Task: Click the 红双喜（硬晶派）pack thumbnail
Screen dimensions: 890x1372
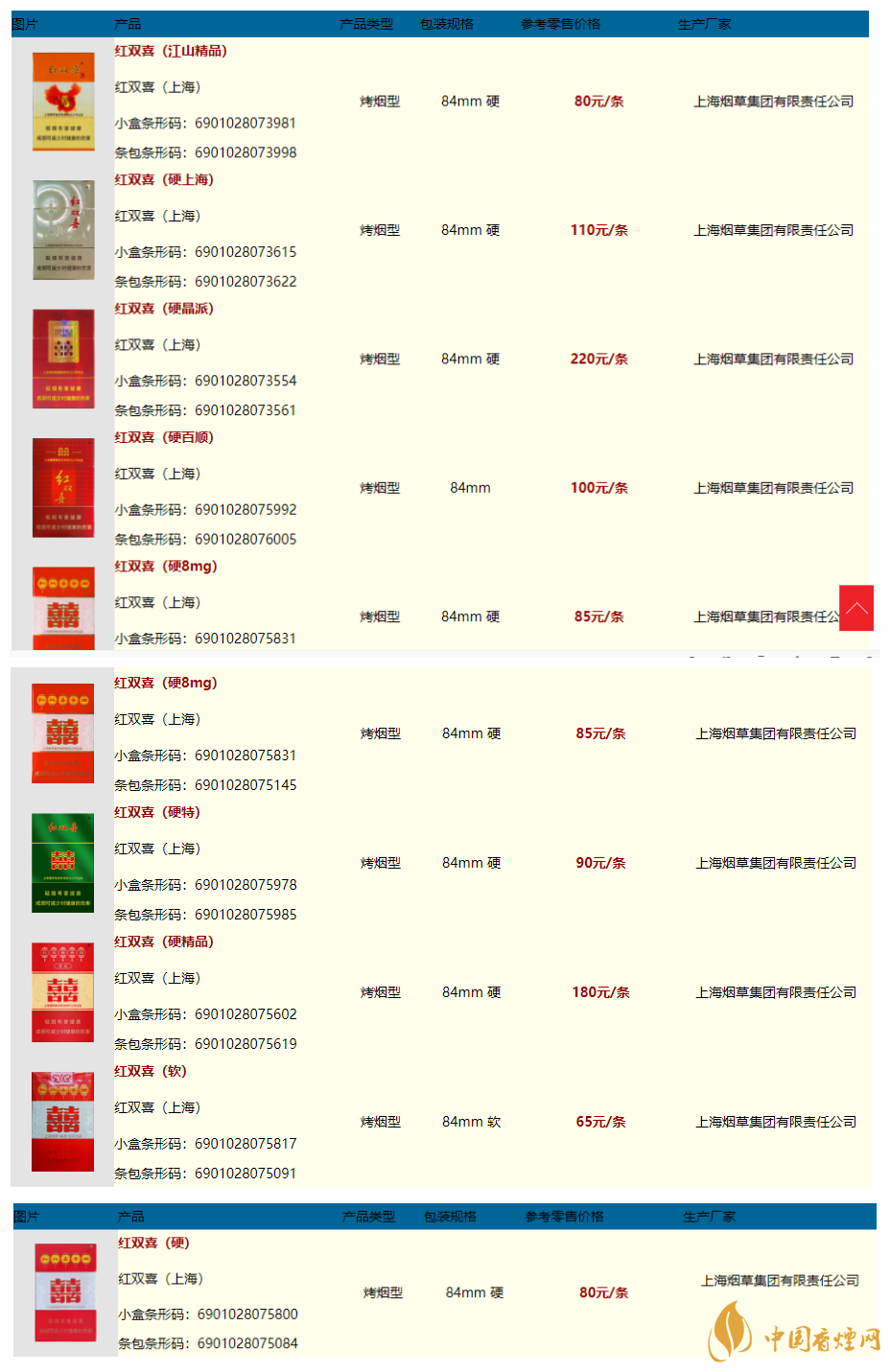Action: [x=62, y=358]
